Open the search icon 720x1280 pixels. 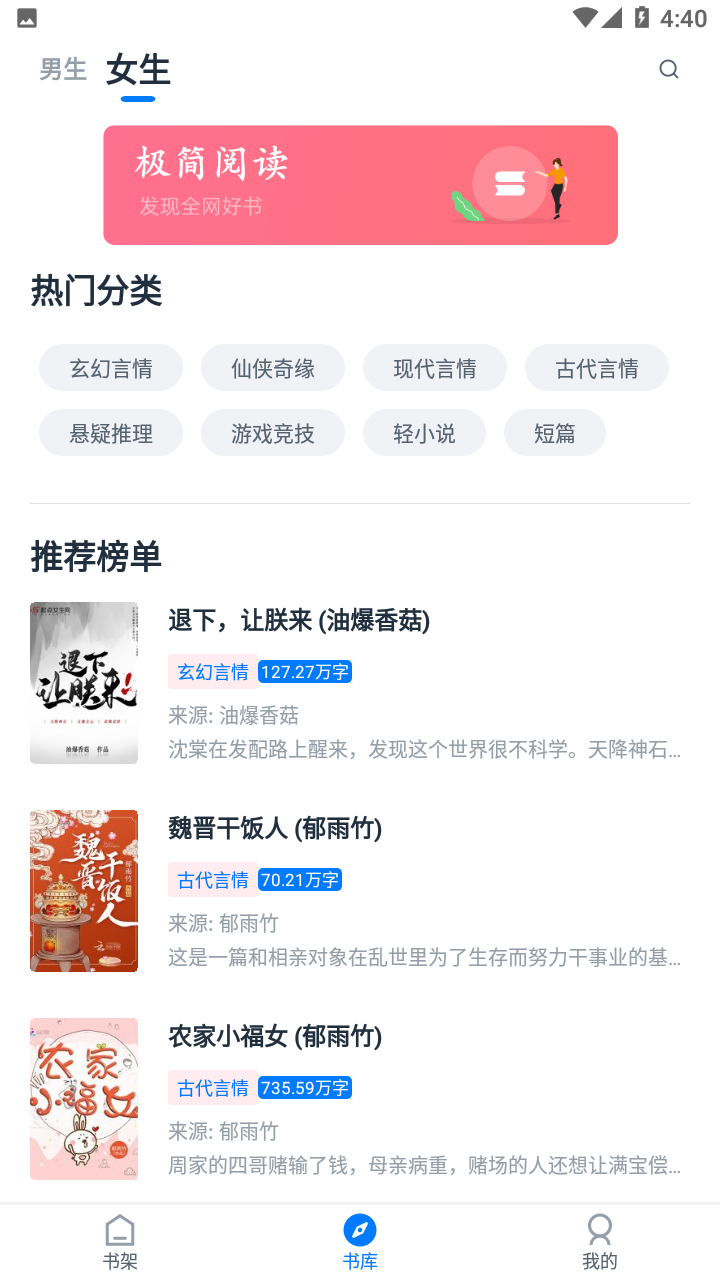[668, 69]
